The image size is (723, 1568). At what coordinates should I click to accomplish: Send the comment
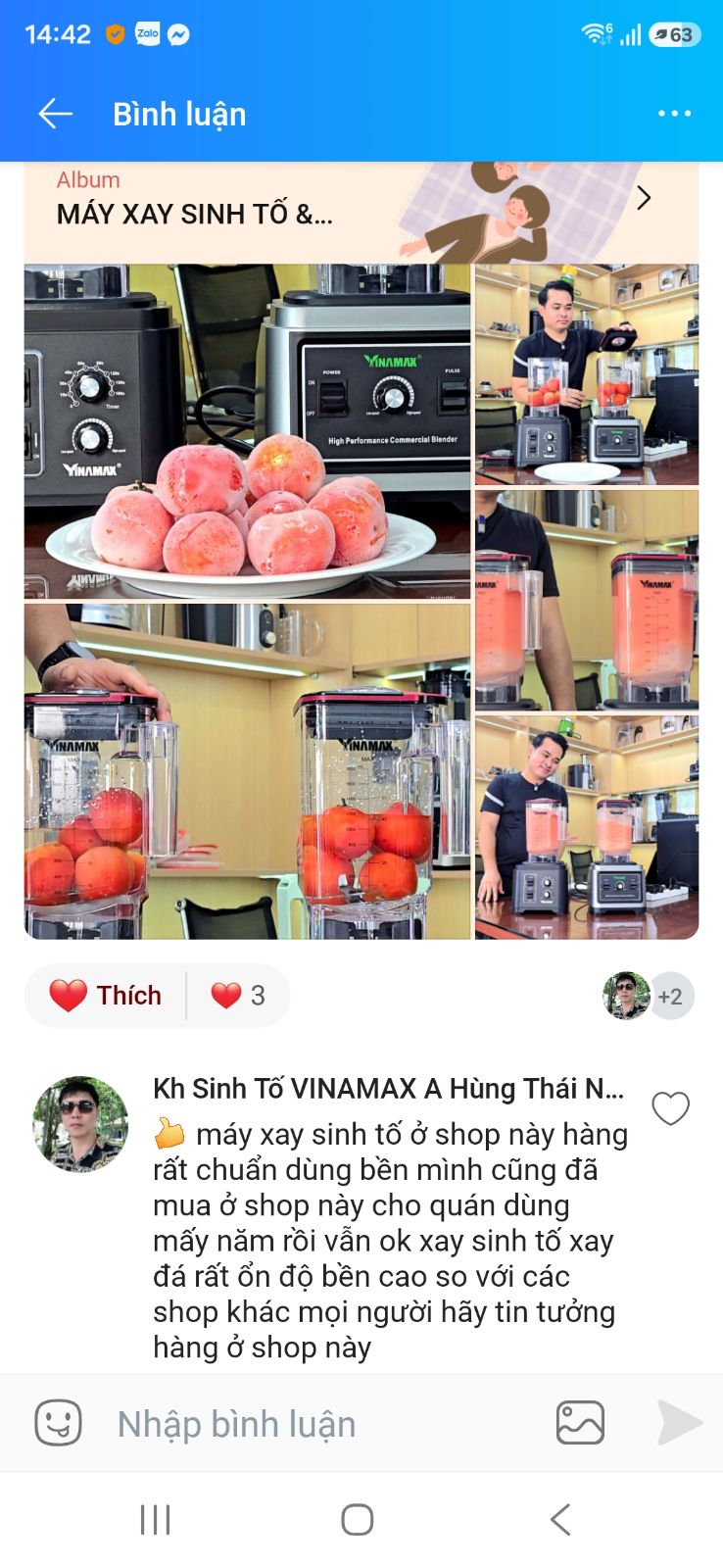point(679,1423)
